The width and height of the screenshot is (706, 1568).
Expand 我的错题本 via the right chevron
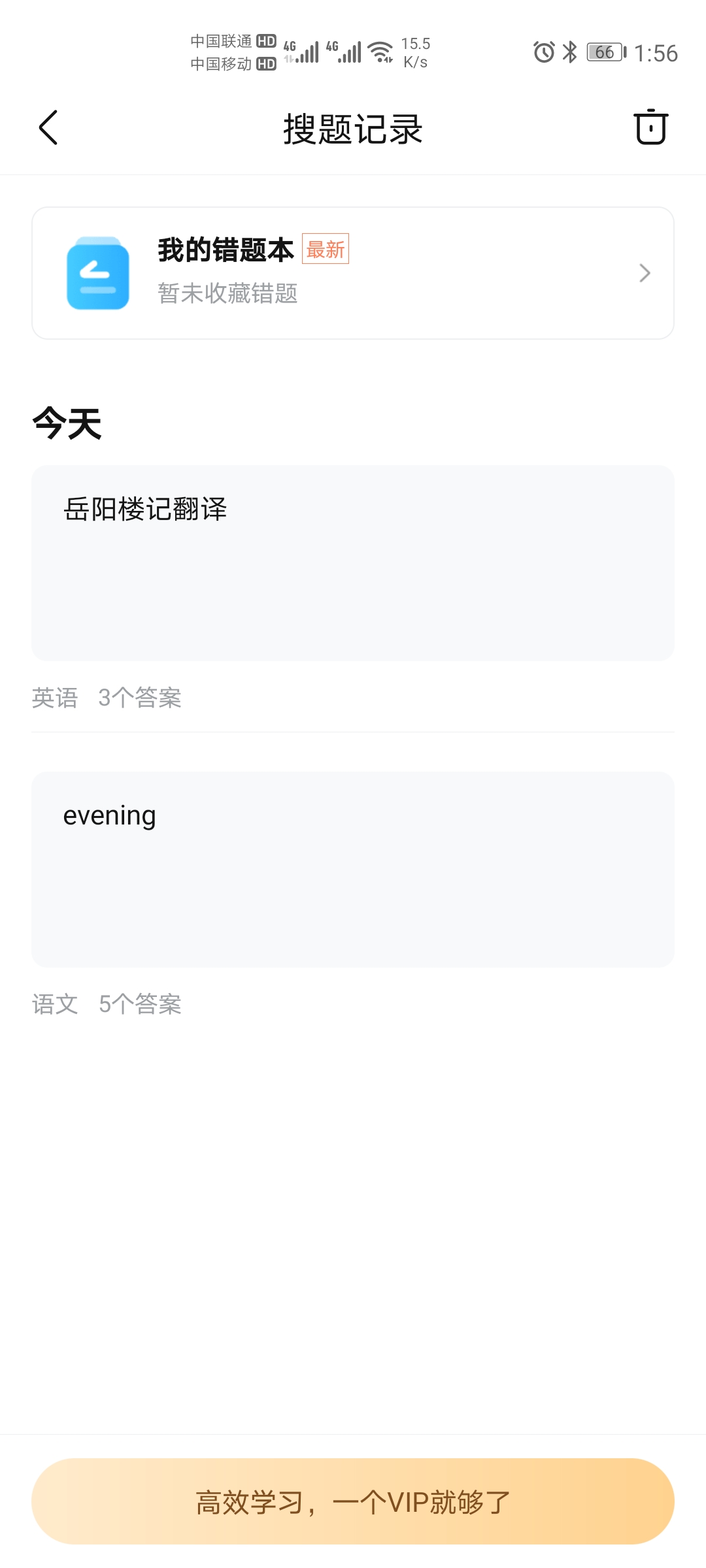pos(645,272)
